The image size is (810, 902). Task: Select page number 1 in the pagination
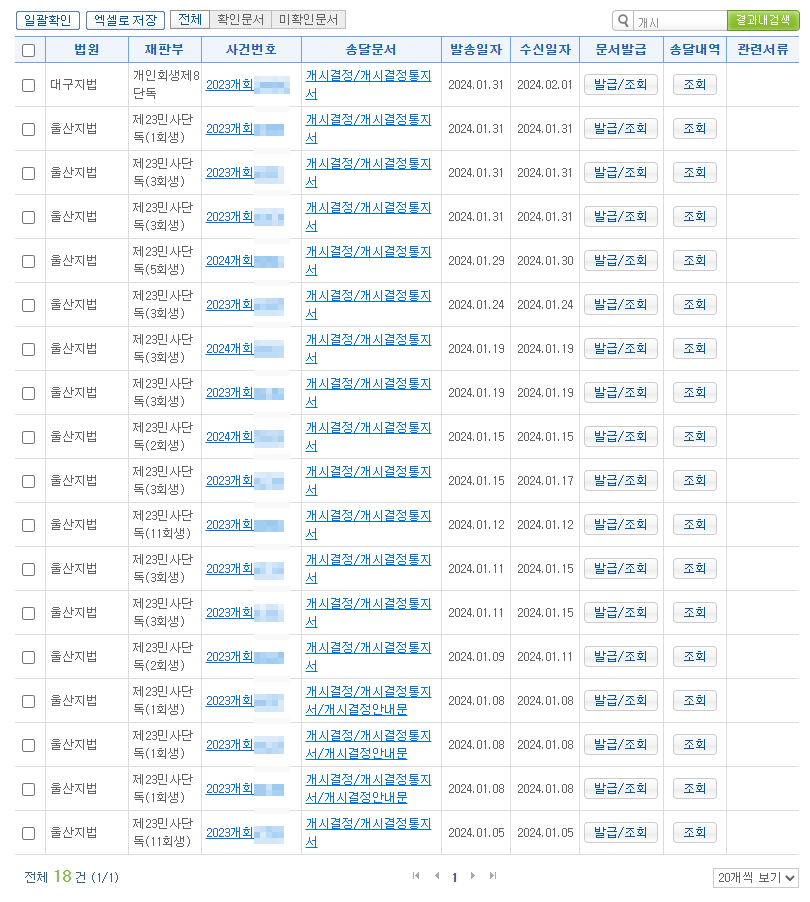click(454, 877)
